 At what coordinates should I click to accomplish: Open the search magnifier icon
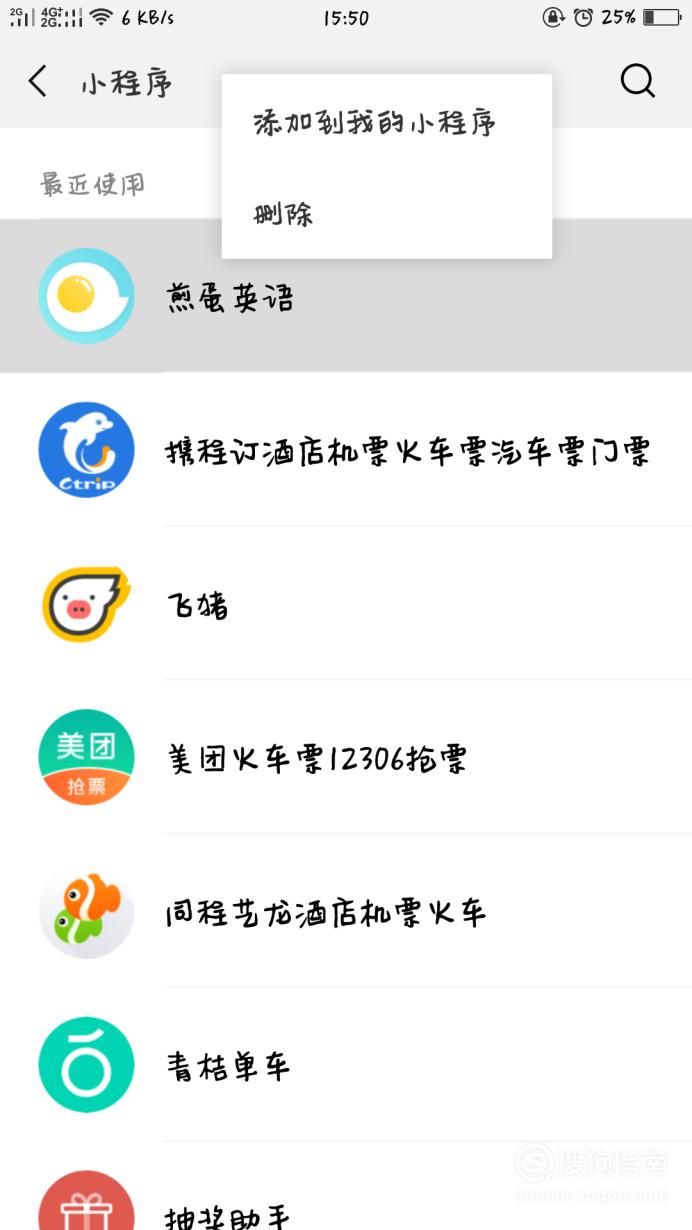638,81
